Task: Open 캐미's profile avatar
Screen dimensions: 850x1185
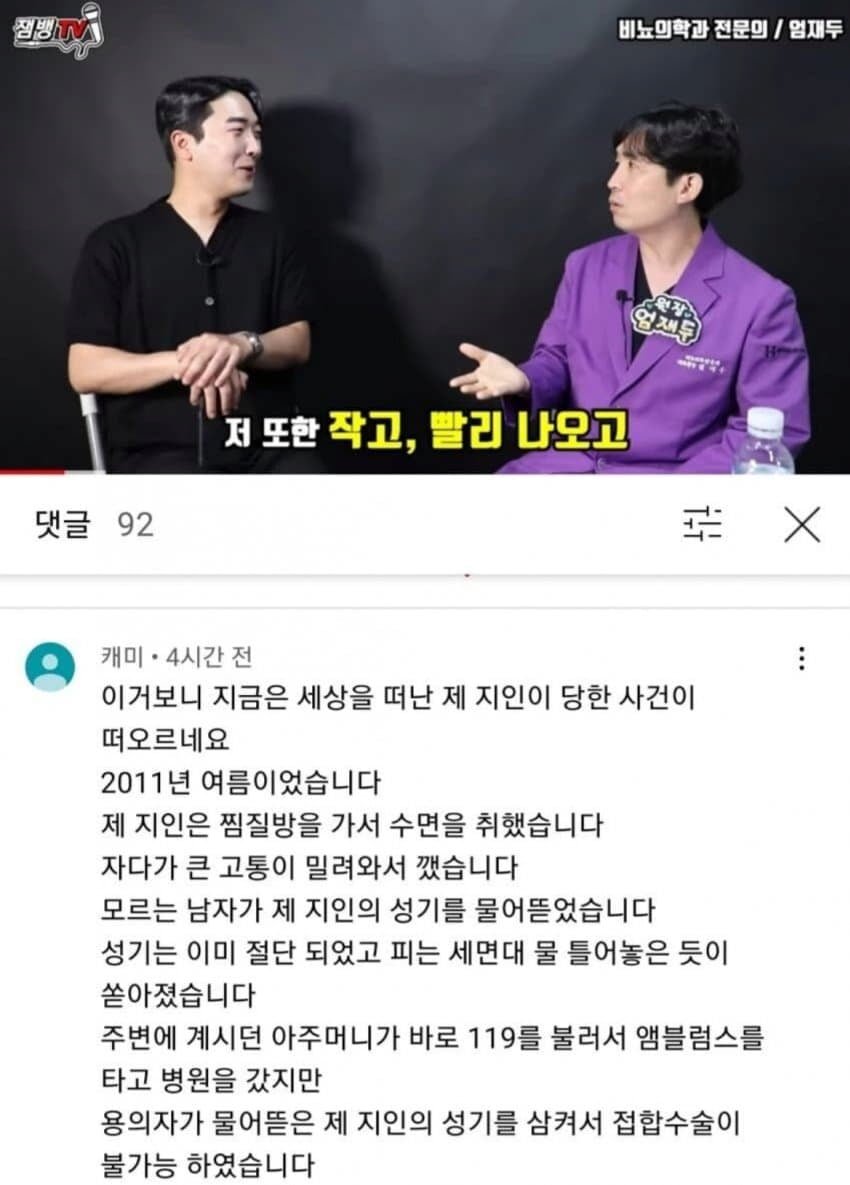Action: [50, 667]
